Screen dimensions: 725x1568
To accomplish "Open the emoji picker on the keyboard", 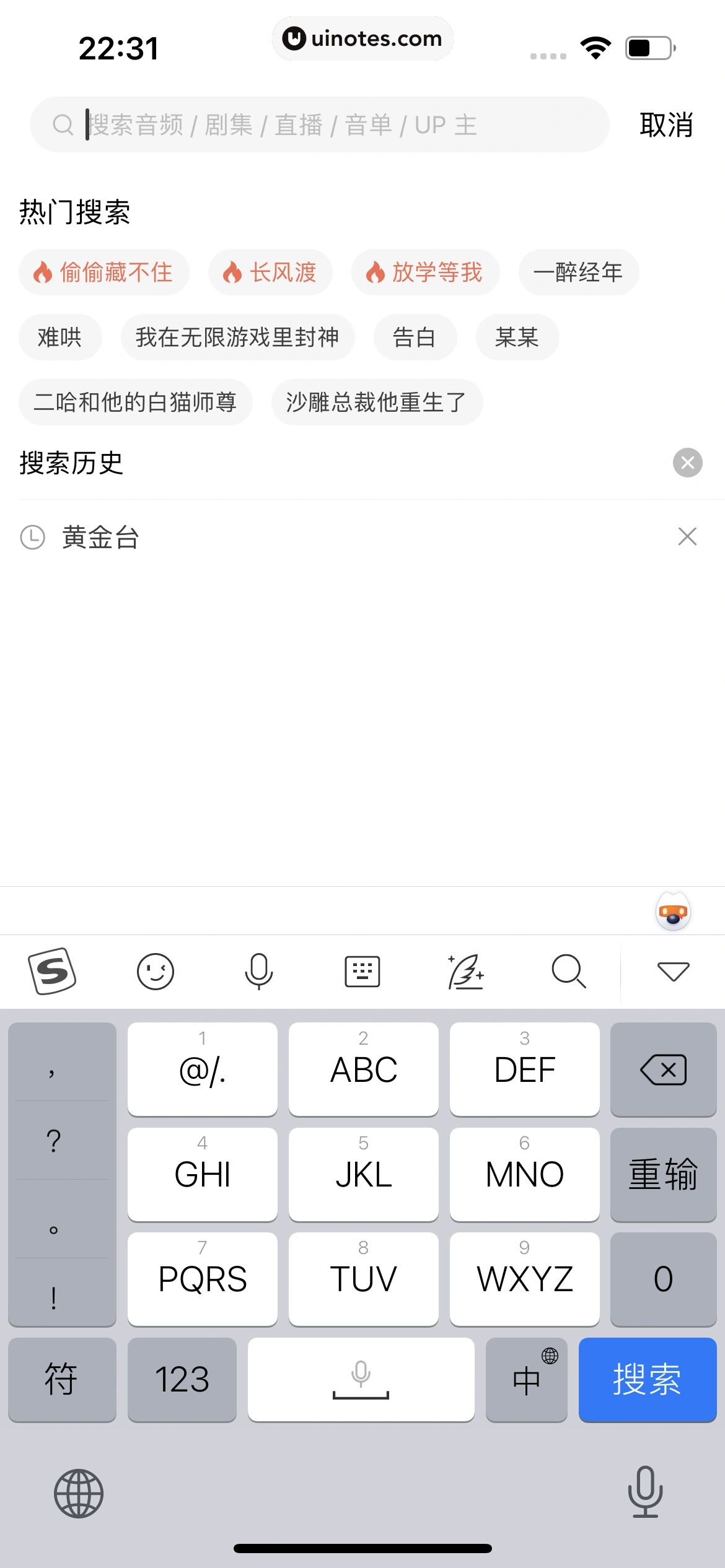I will pyautogui.click(x=156, y=971).
